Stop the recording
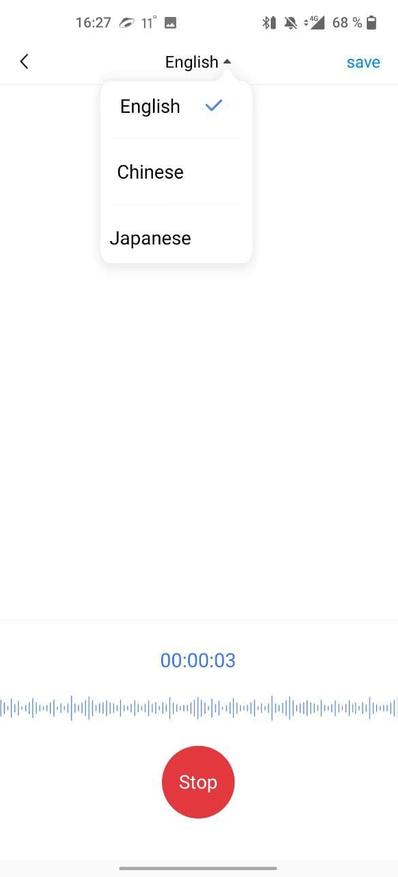The height and width of the screenshot is (877, 398). pos(198,781)
